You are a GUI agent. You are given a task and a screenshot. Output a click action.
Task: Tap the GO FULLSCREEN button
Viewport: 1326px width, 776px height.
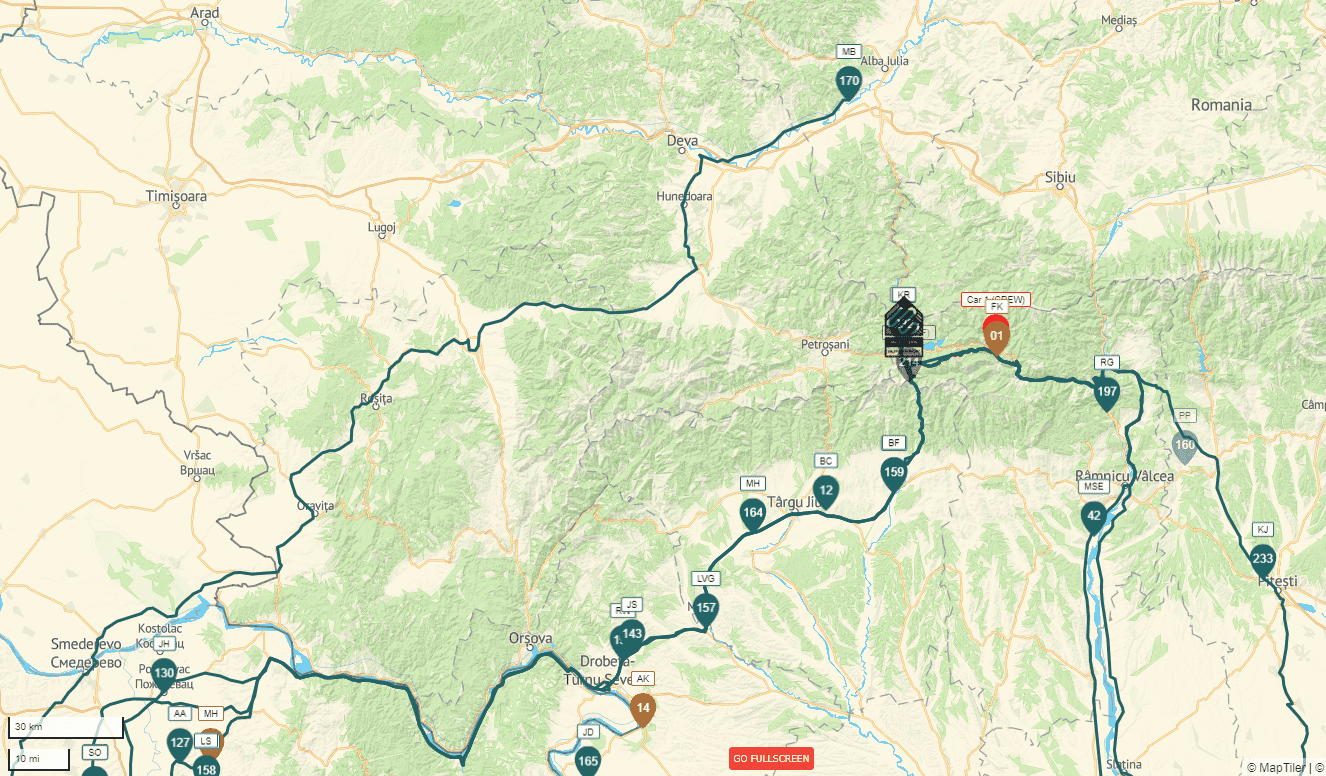[x=771, y=759]
